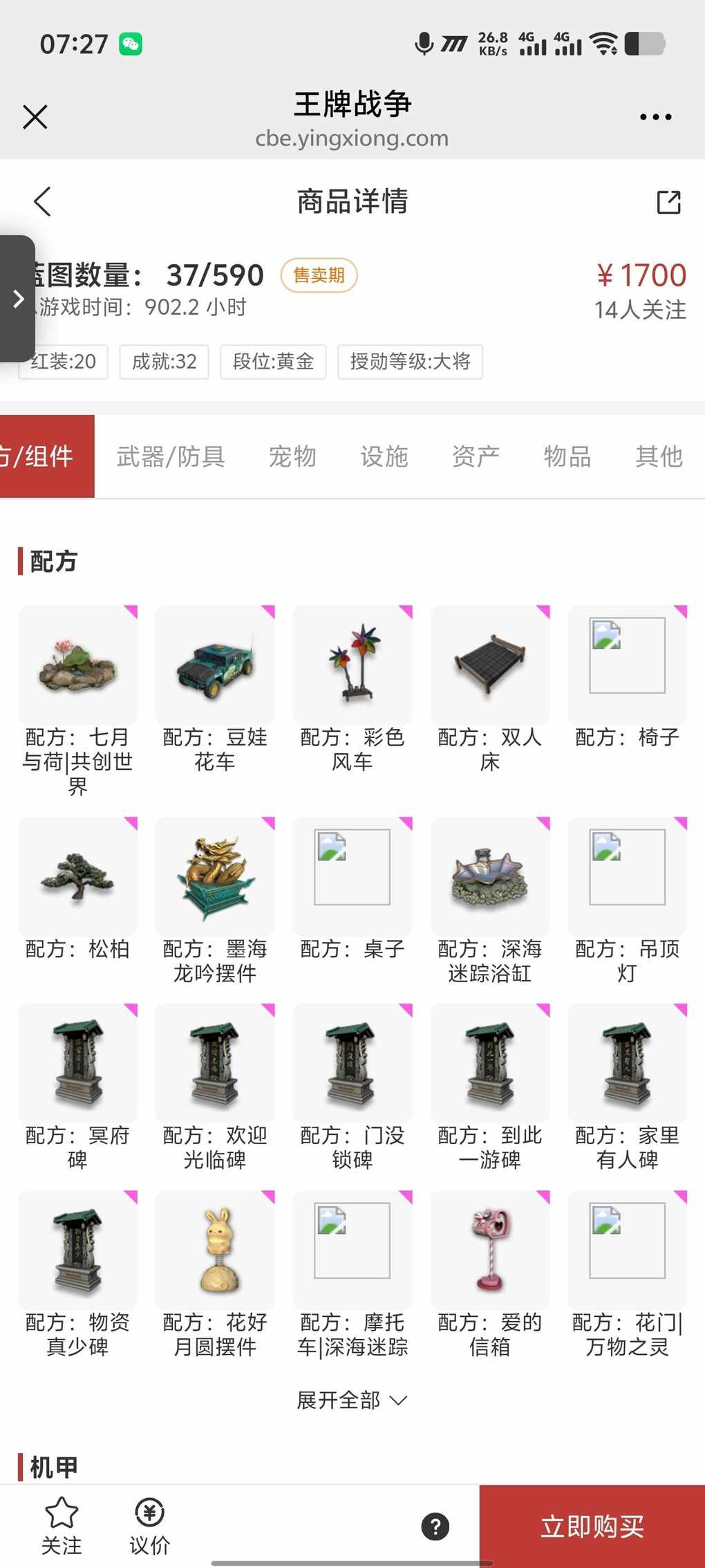
Task: Buy now with 立即购买
Action: tap(592, 1526)
